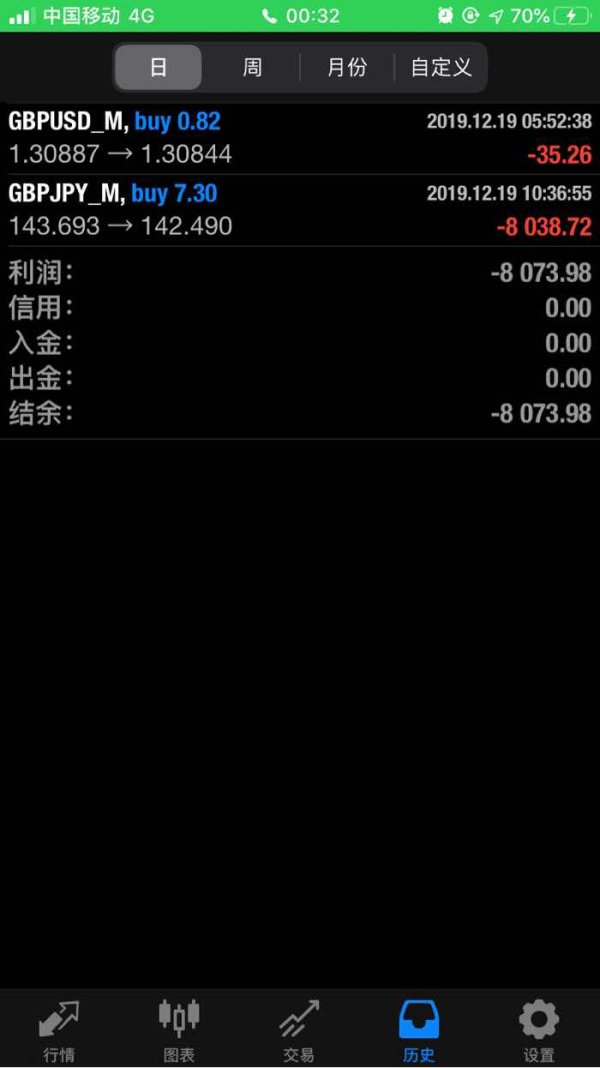The width and height of the screenshot is (600, 1068).
Task: Return to the ongoing call via status bar
Action: click(x=300, y=16)
